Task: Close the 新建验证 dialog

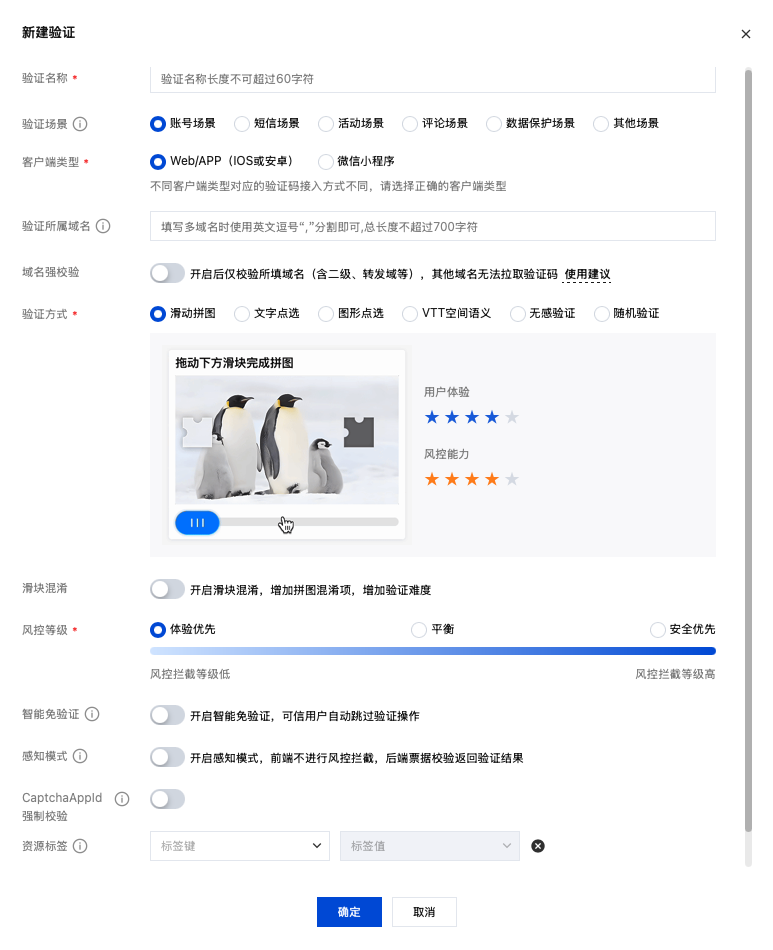Action: (745, 34)
